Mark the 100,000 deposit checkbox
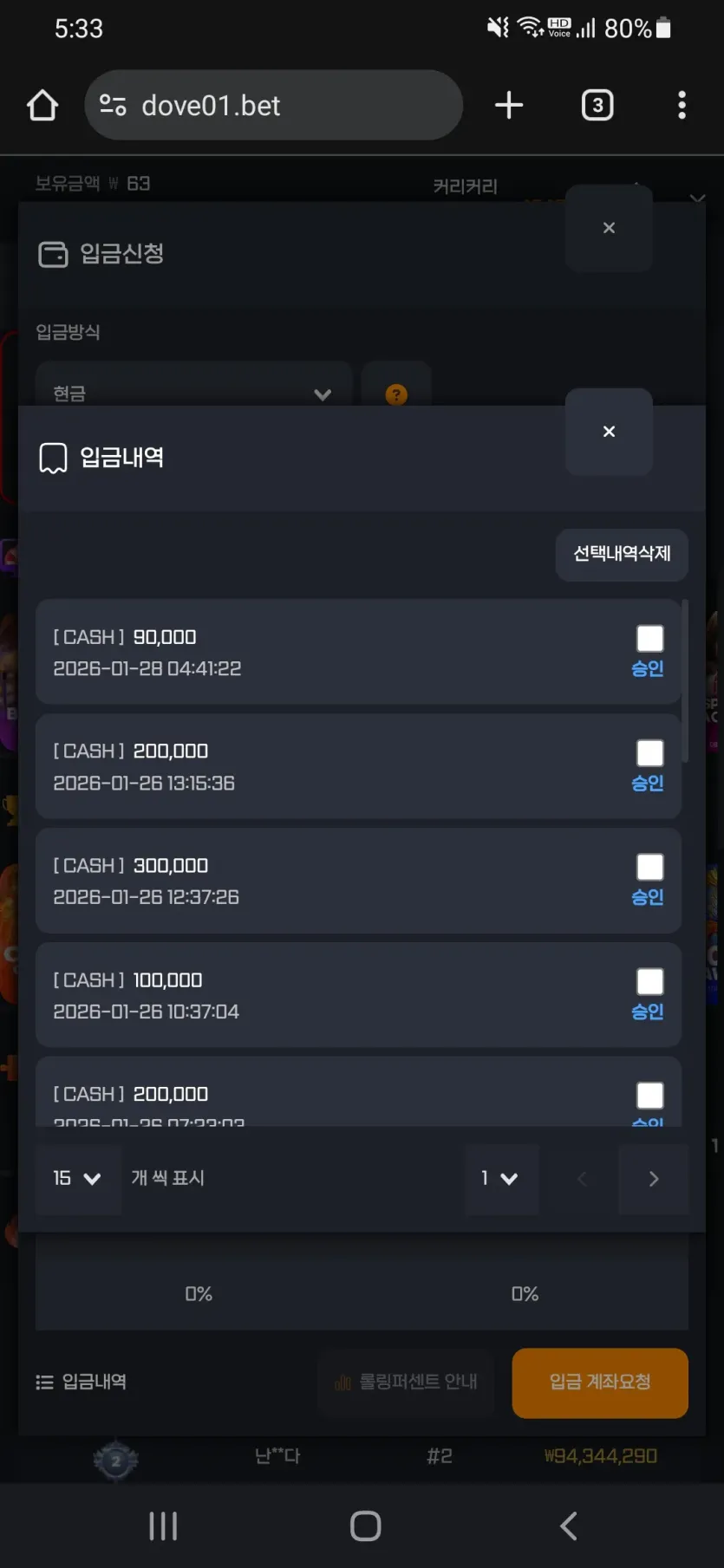 pos(649,982)
